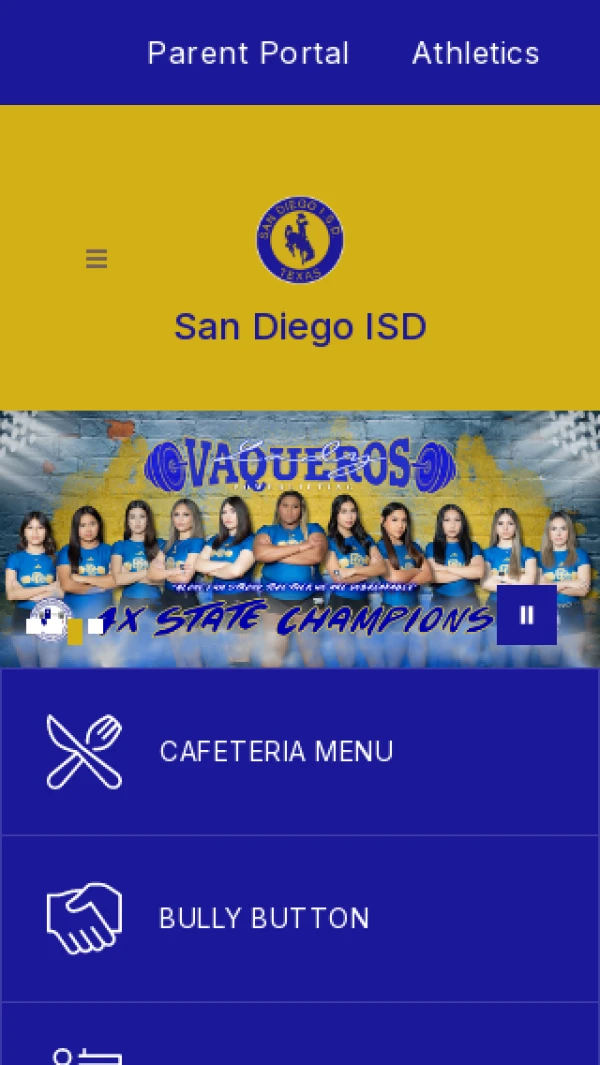Screen dimensions: 600x1065
Task: Select the first slideshow indicator dot
Action: click(35, 627)
